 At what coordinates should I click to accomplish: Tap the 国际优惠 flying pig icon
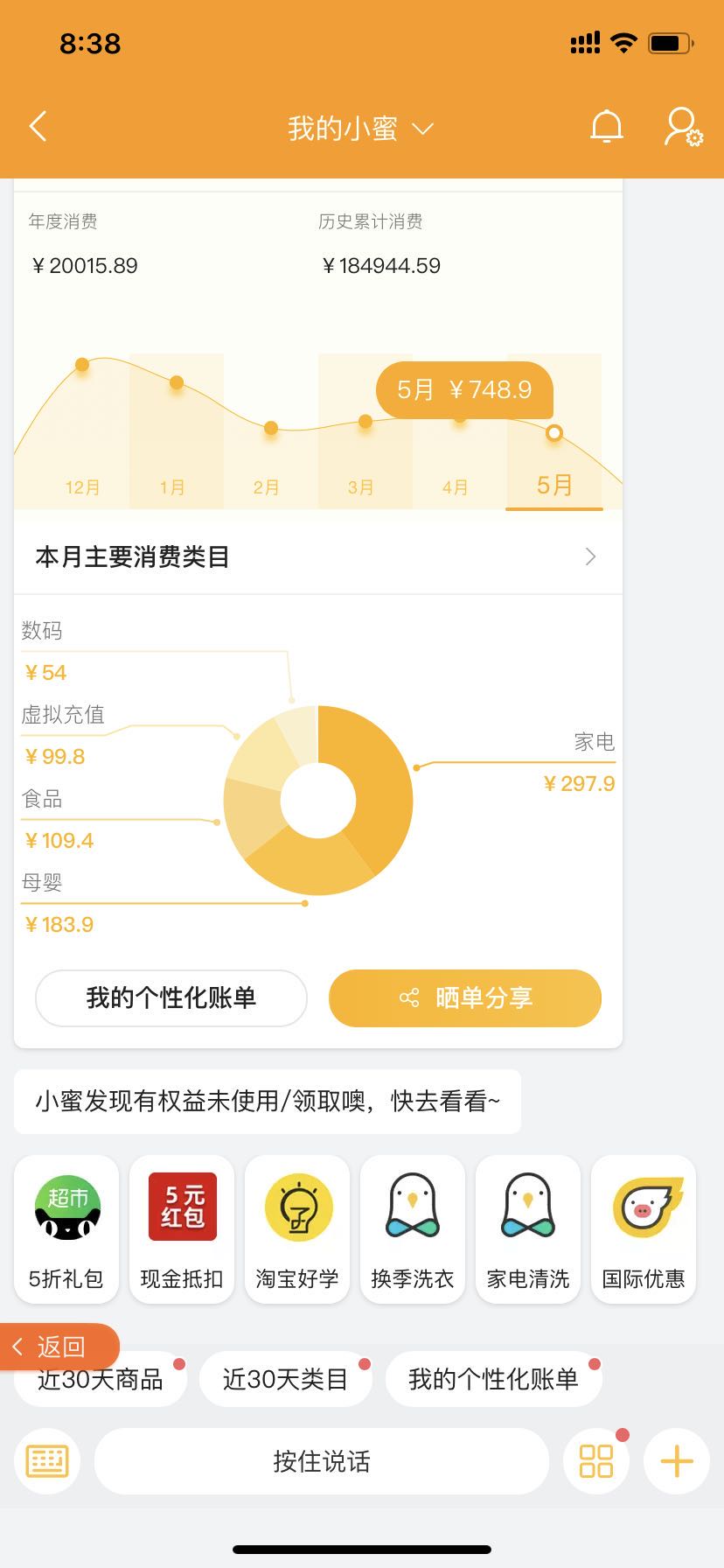coord(643,1206)
